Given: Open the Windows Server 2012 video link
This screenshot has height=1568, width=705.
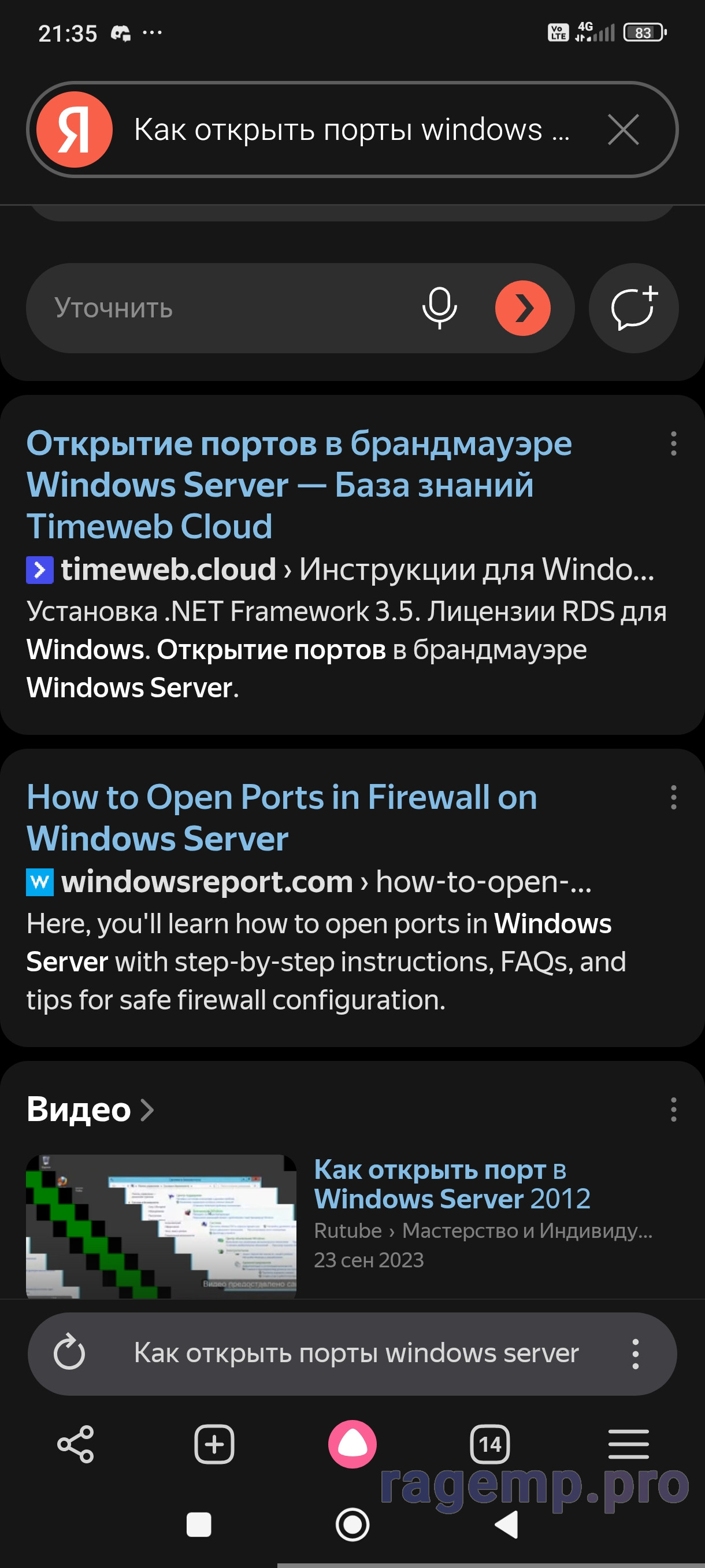Looking at the screenshot, I should coord(451,1184).
